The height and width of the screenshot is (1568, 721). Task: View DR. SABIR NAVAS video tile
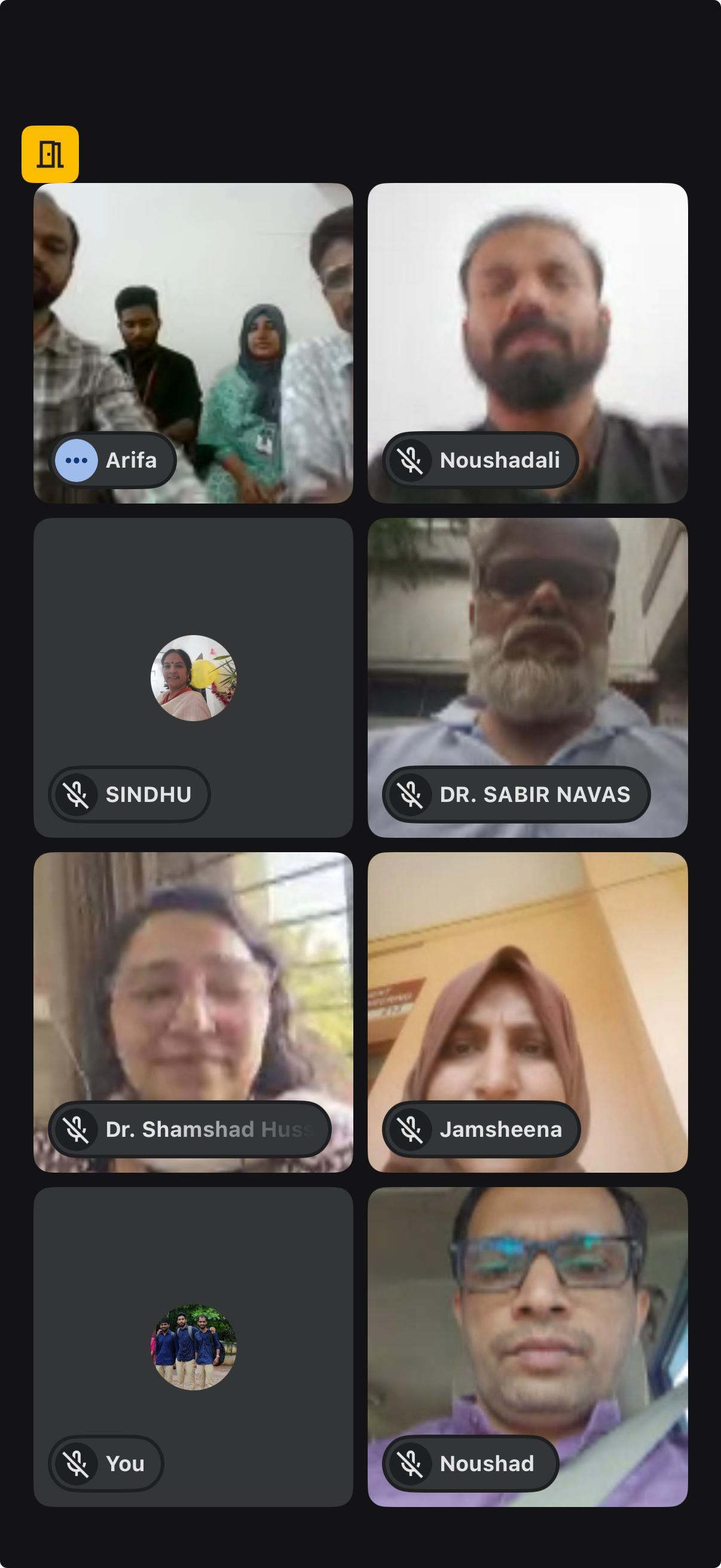click(x=527, y=678)
